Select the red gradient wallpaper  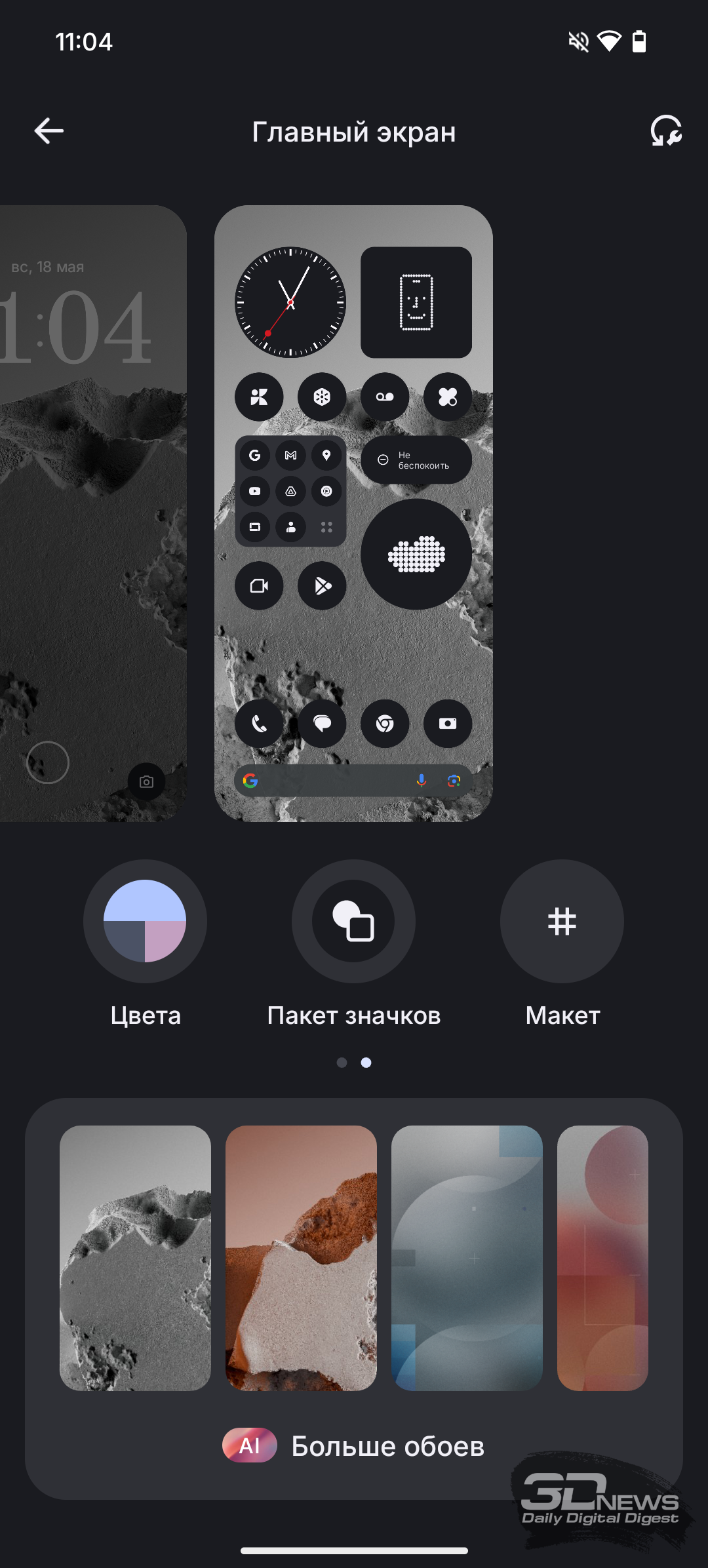pos(602,1258)
